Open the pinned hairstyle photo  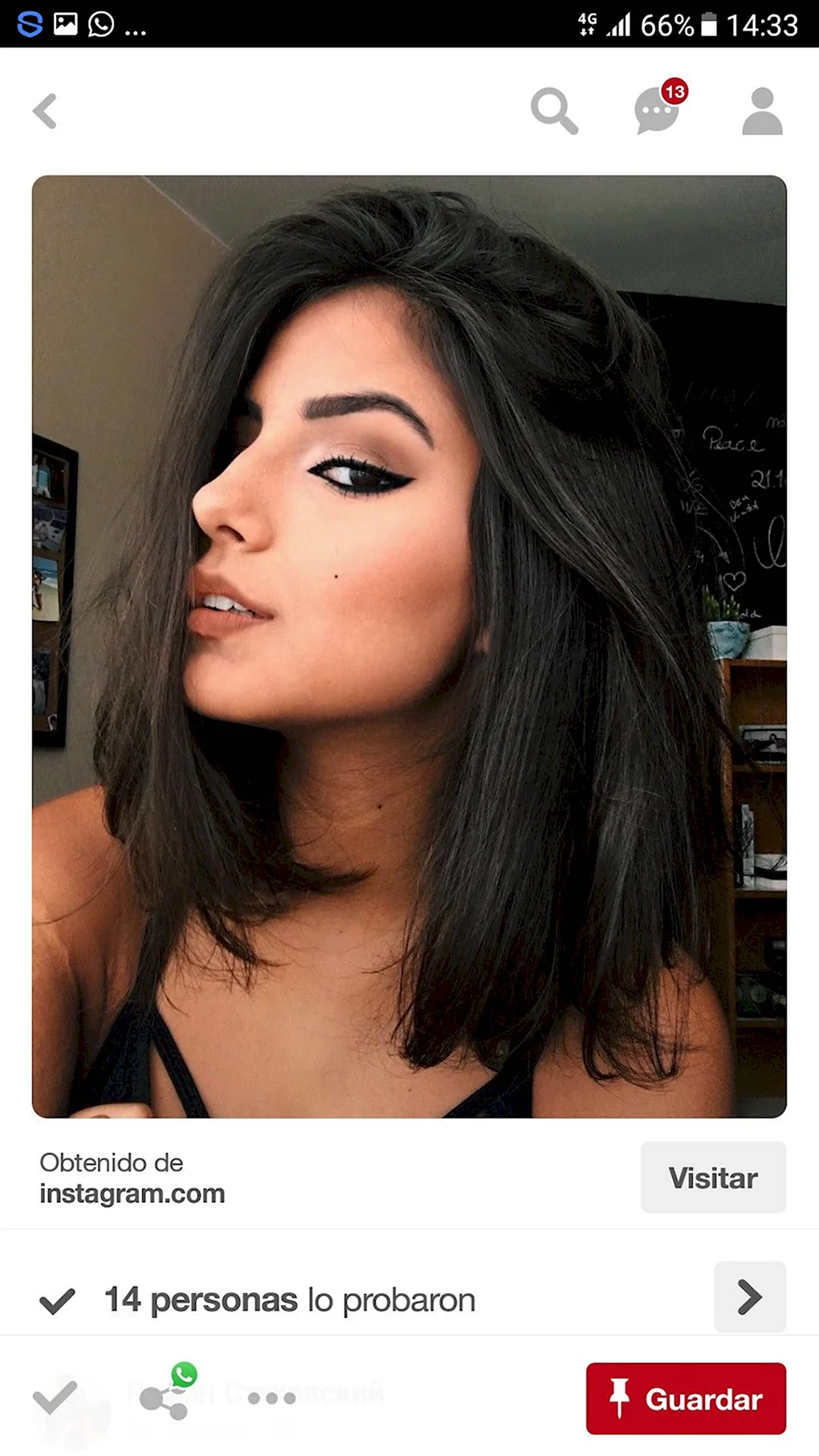(x=409, y=646)
